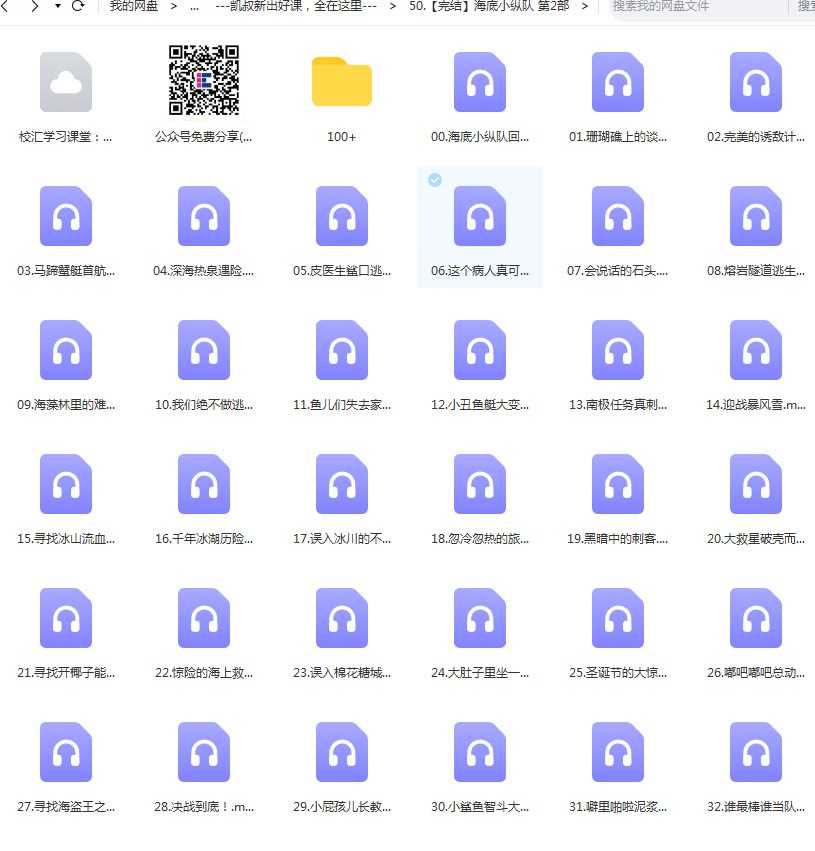Open audio 28.决战到底！
This screenshot has height=851, width=815.
click(204, 752)
